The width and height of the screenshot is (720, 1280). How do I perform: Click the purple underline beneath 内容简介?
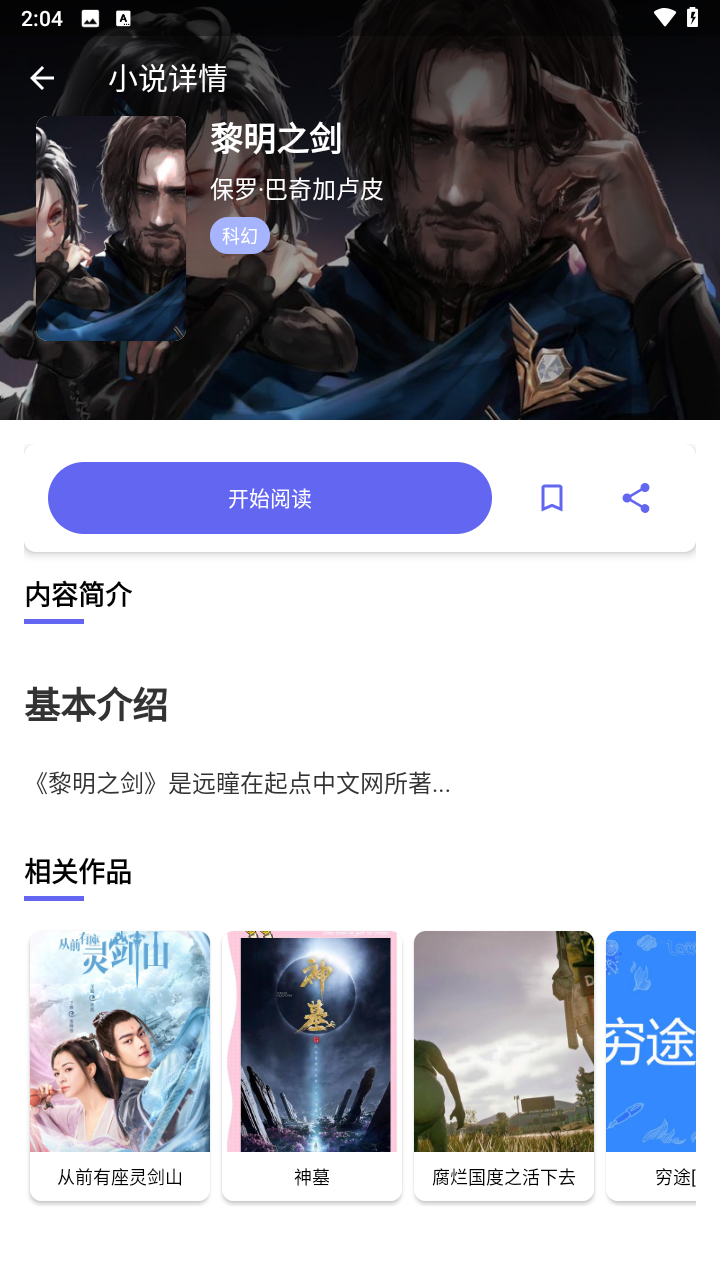(52, 623)
